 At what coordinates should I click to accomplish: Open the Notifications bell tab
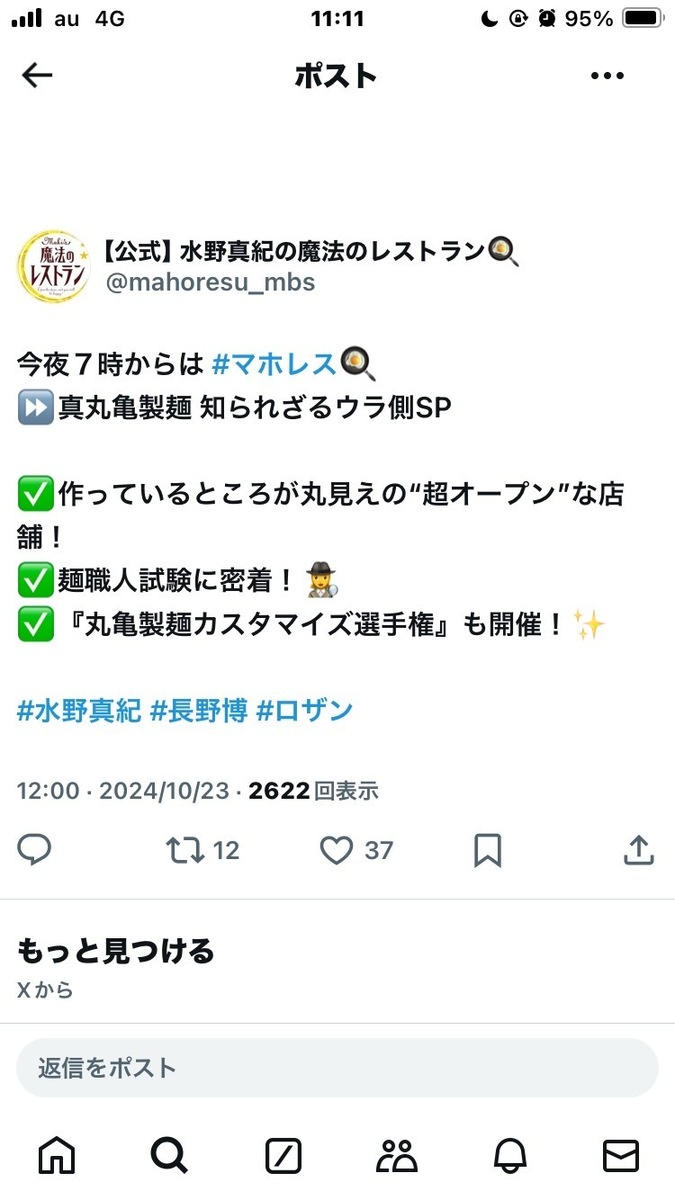510,1156
